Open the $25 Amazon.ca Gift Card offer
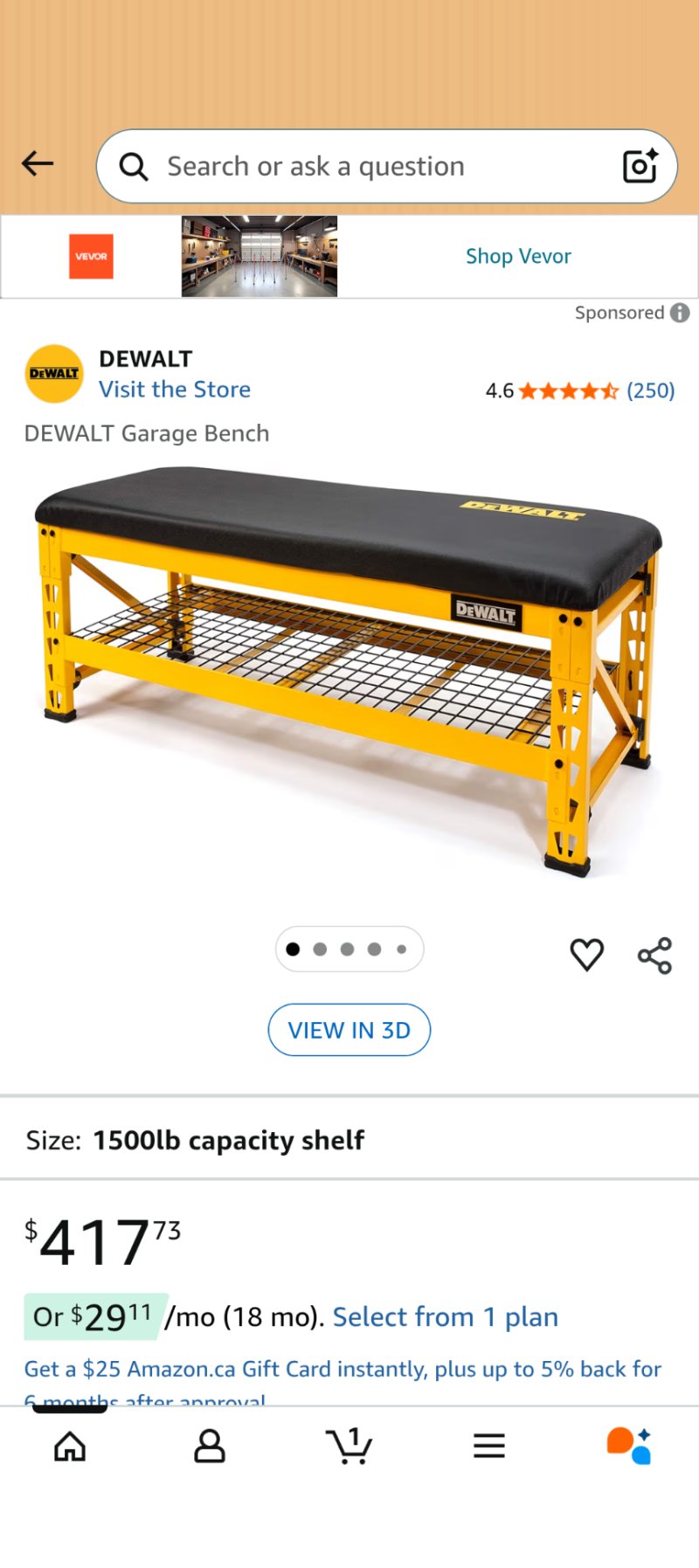Screen dimensions: 699x1568 [x=343, y=1369]
